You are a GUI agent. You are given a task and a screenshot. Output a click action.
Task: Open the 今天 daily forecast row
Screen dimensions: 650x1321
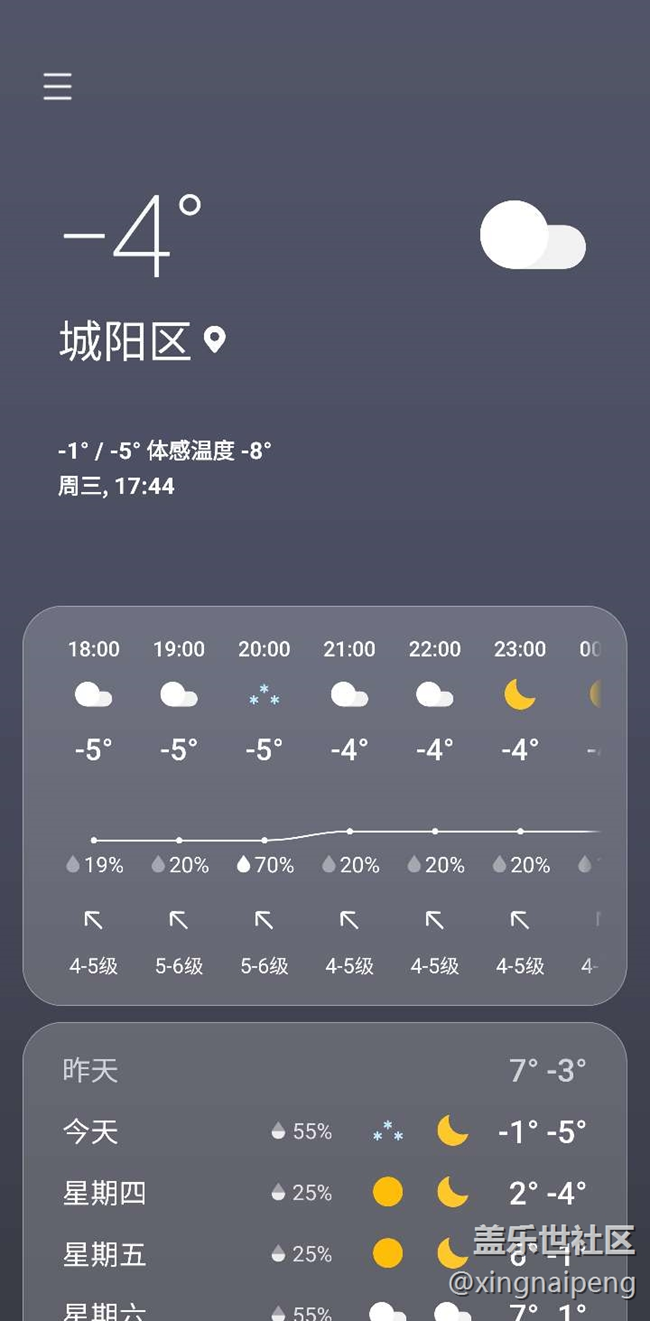point(324,1132)
